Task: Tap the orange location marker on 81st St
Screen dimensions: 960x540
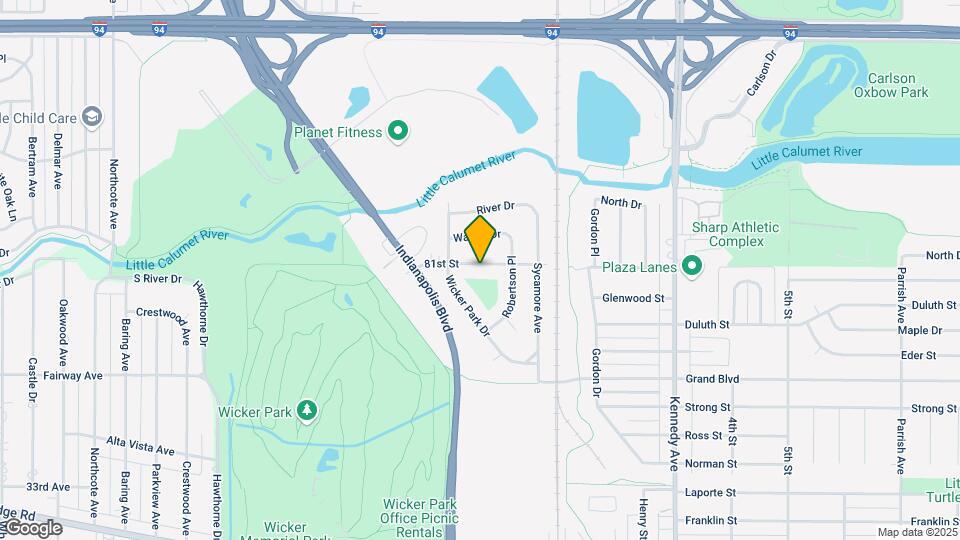Action: 481,238
